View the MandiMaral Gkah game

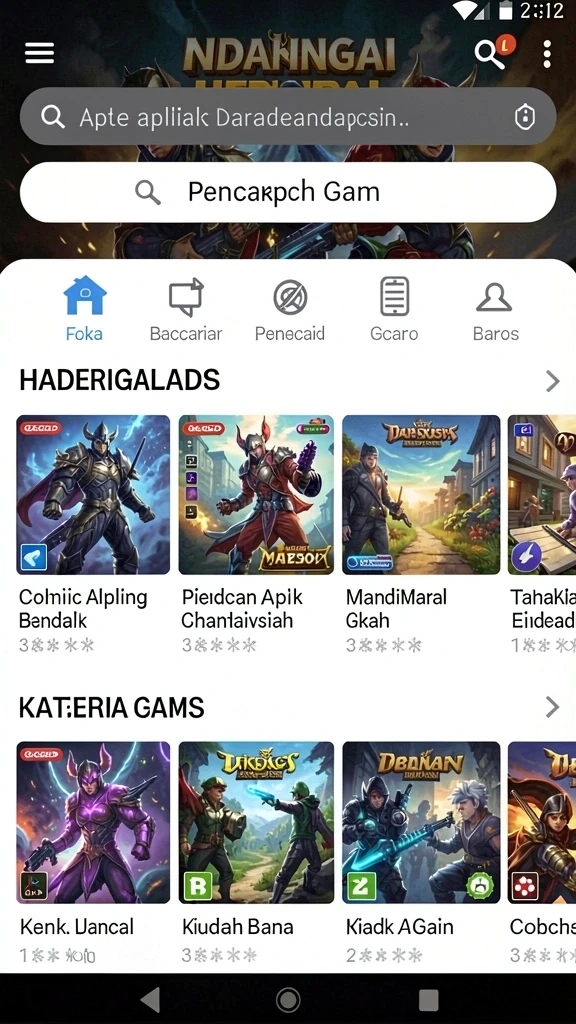(x=421, y=534)
